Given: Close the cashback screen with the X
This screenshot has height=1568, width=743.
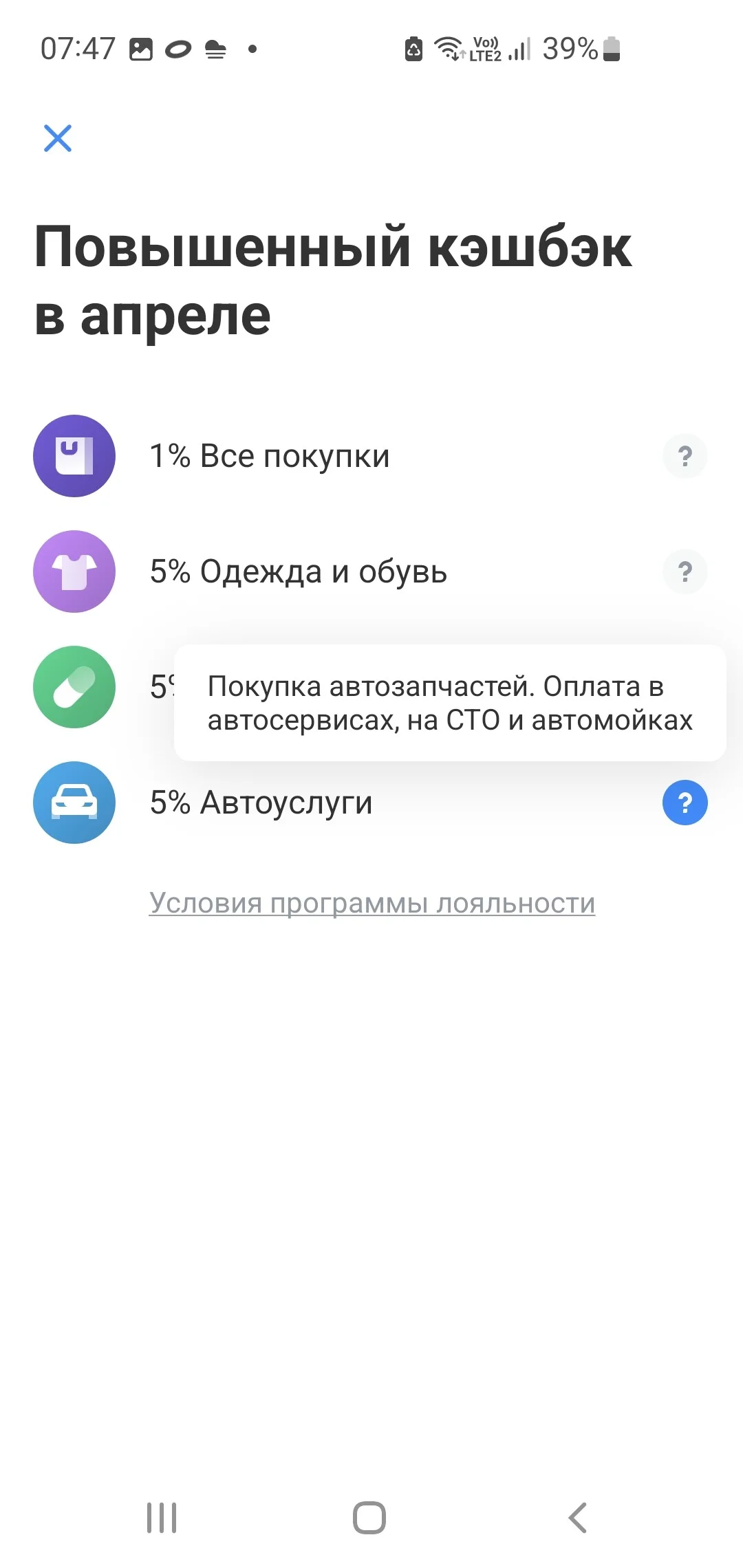Looking at the screenshot, I should point(58,138).
